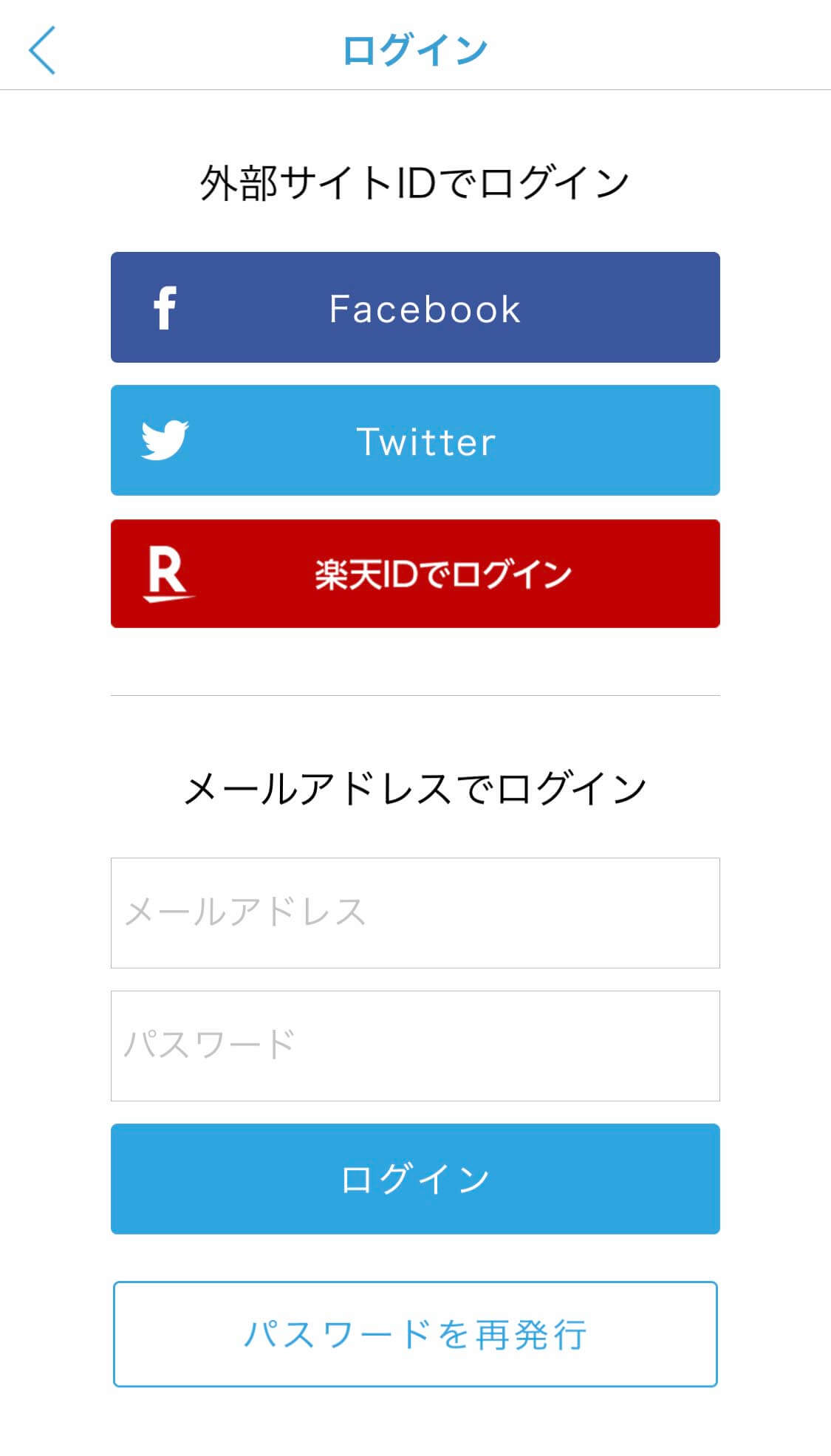Focus the メールアドレス field
Image resolution: width=831 pixels, height=1456 pixels.
click(x=415, y=913)
